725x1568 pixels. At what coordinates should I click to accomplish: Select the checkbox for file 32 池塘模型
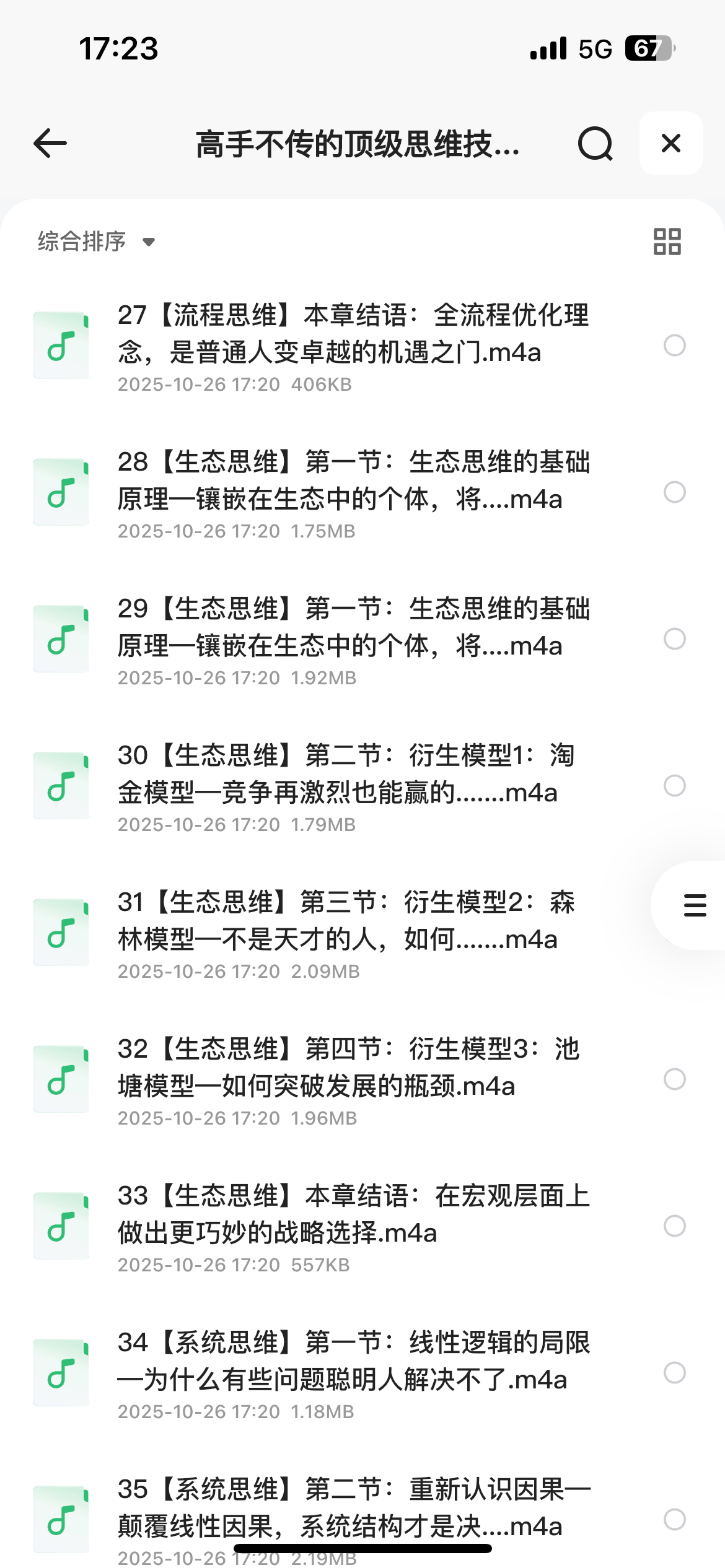pos(674,1079)
